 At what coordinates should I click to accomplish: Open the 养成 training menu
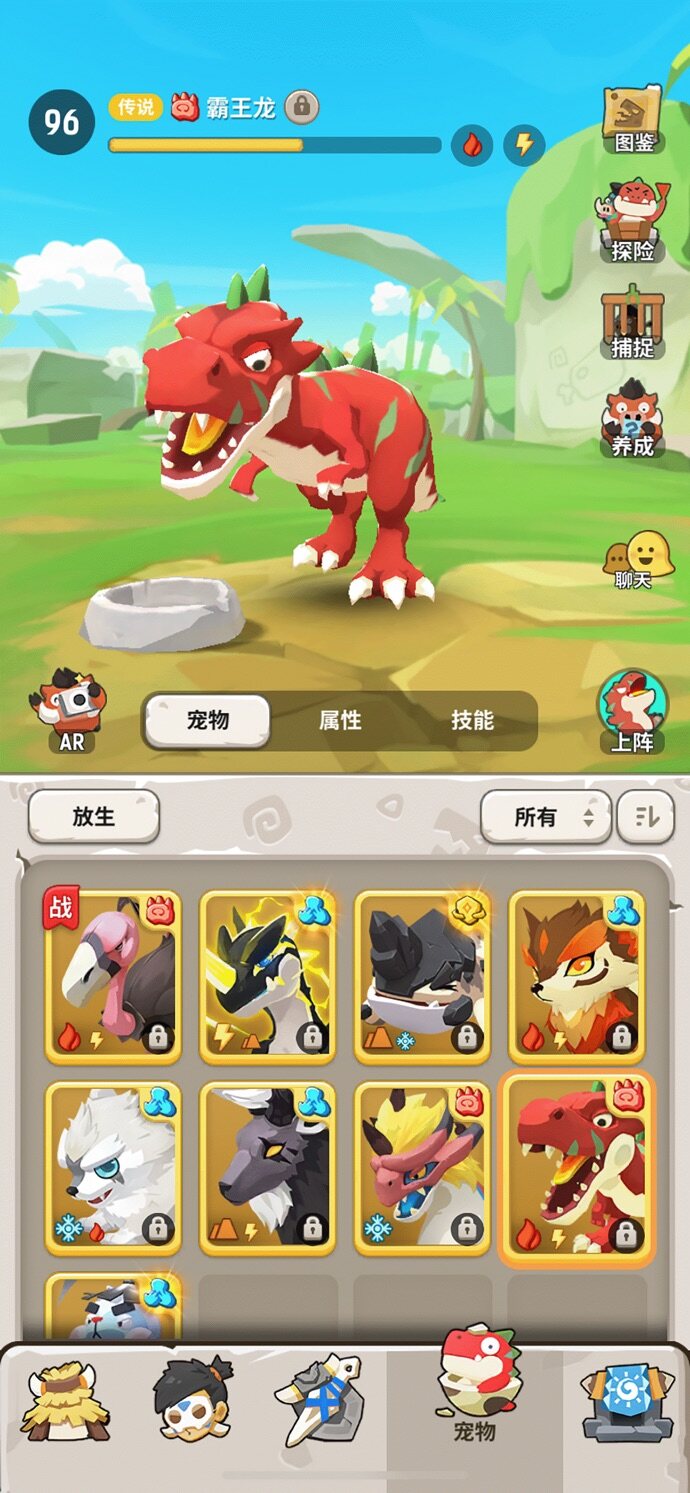click(633, 420)
